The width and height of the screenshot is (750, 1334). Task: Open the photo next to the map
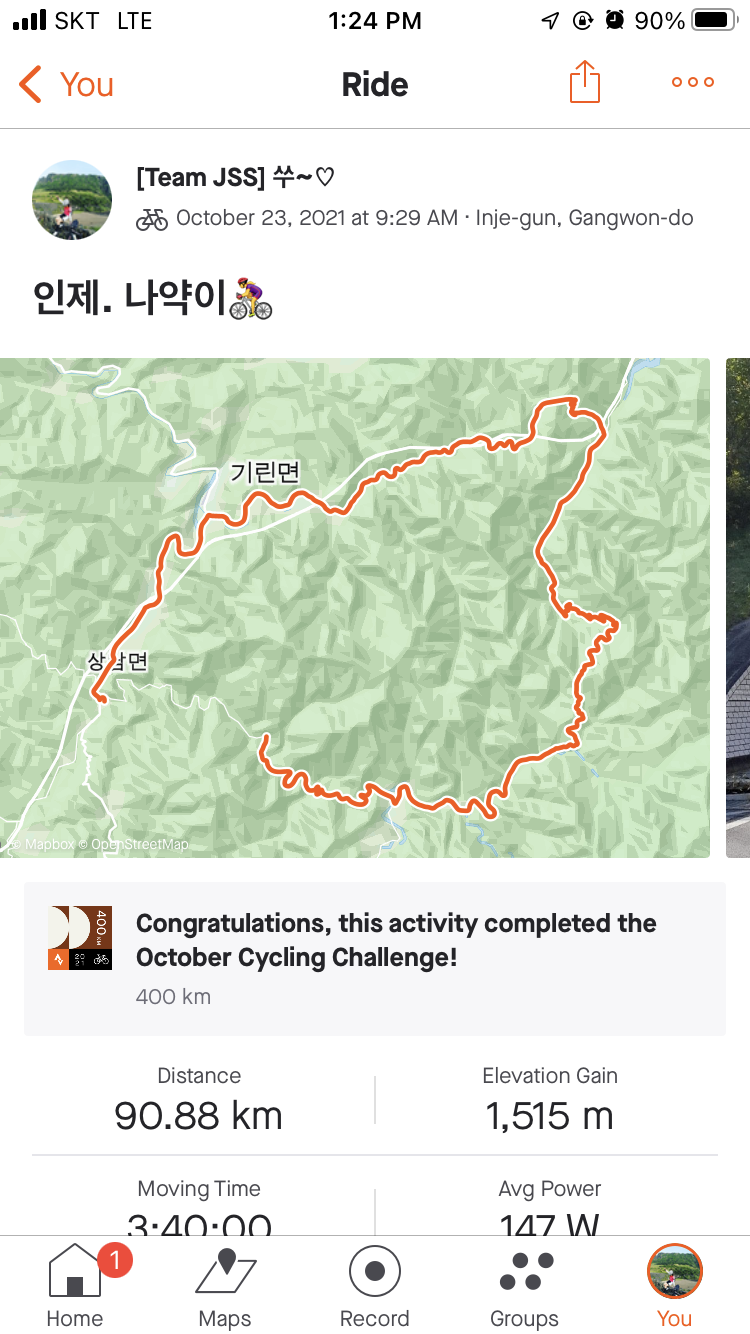click(738, 607)
